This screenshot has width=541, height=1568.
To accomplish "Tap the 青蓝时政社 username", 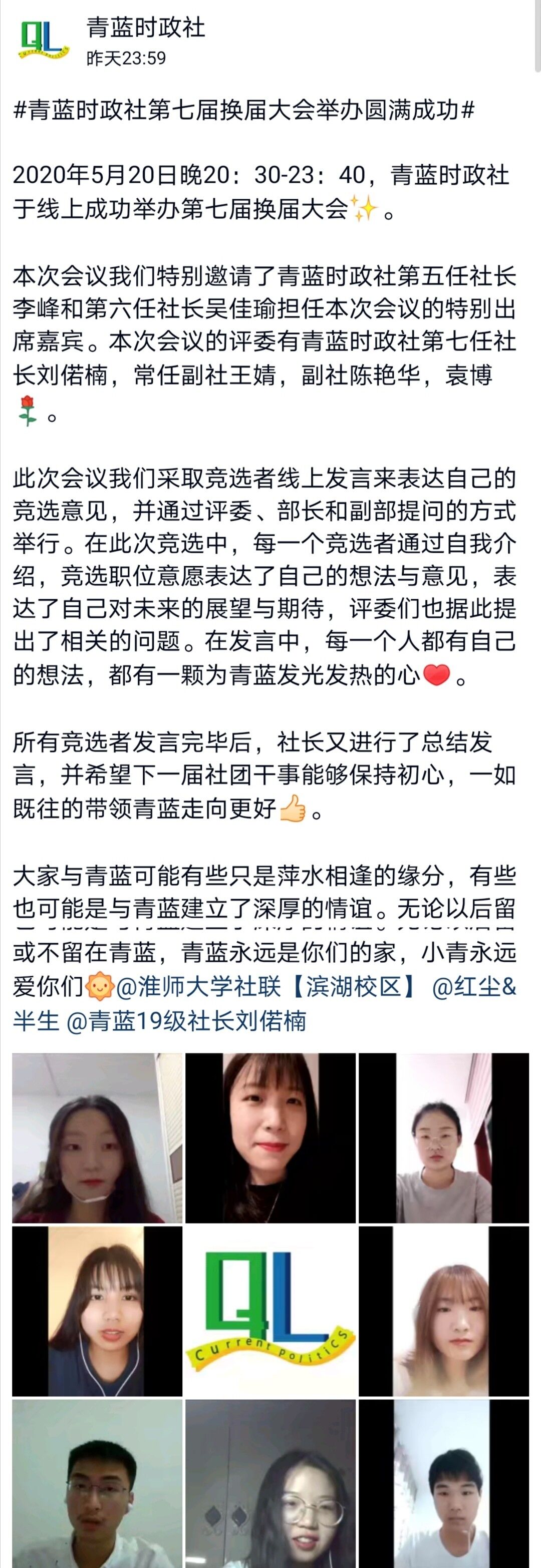I will click(146, 28).
